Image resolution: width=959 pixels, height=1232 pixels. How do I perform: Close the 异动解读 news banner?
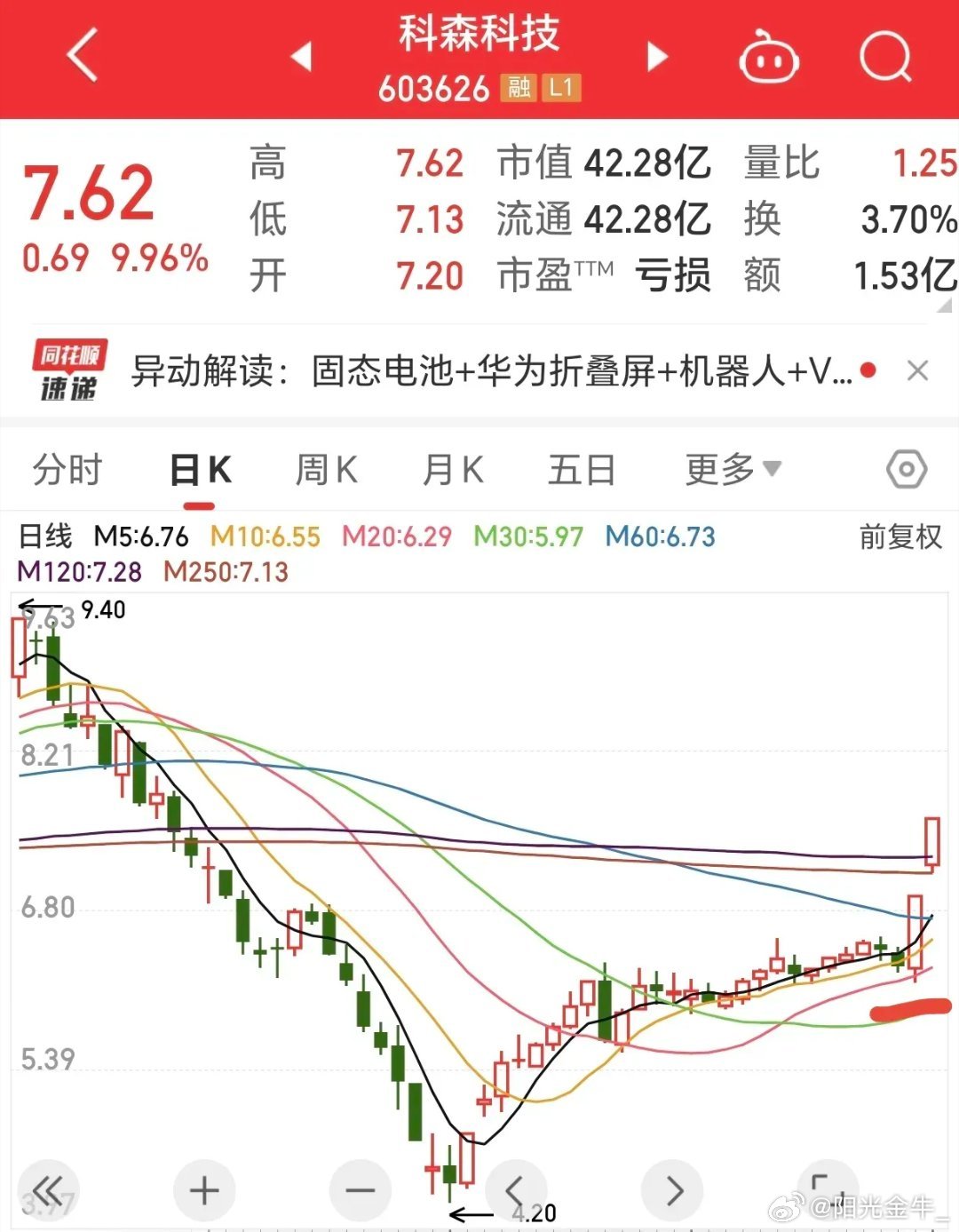point(917,370)
